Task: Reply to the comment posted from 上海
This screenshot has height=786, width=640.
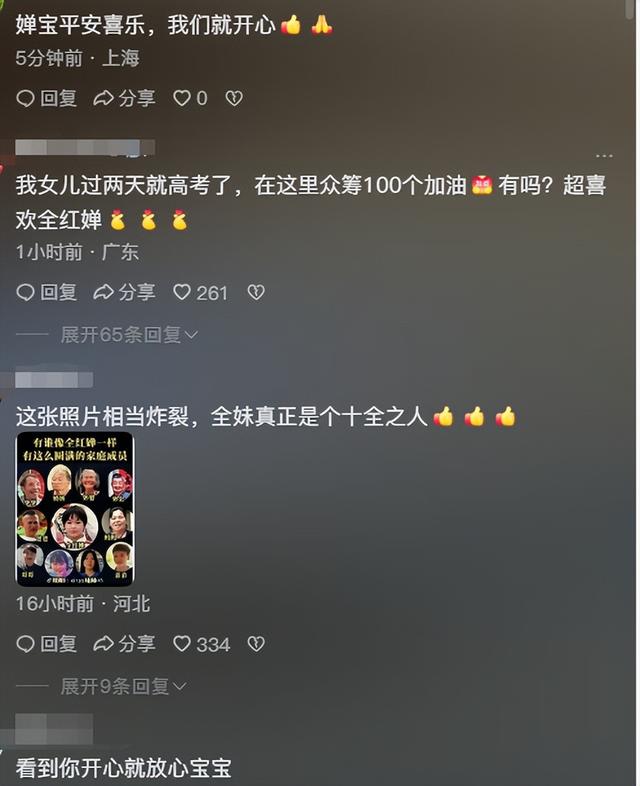Action: click(46, 98)
